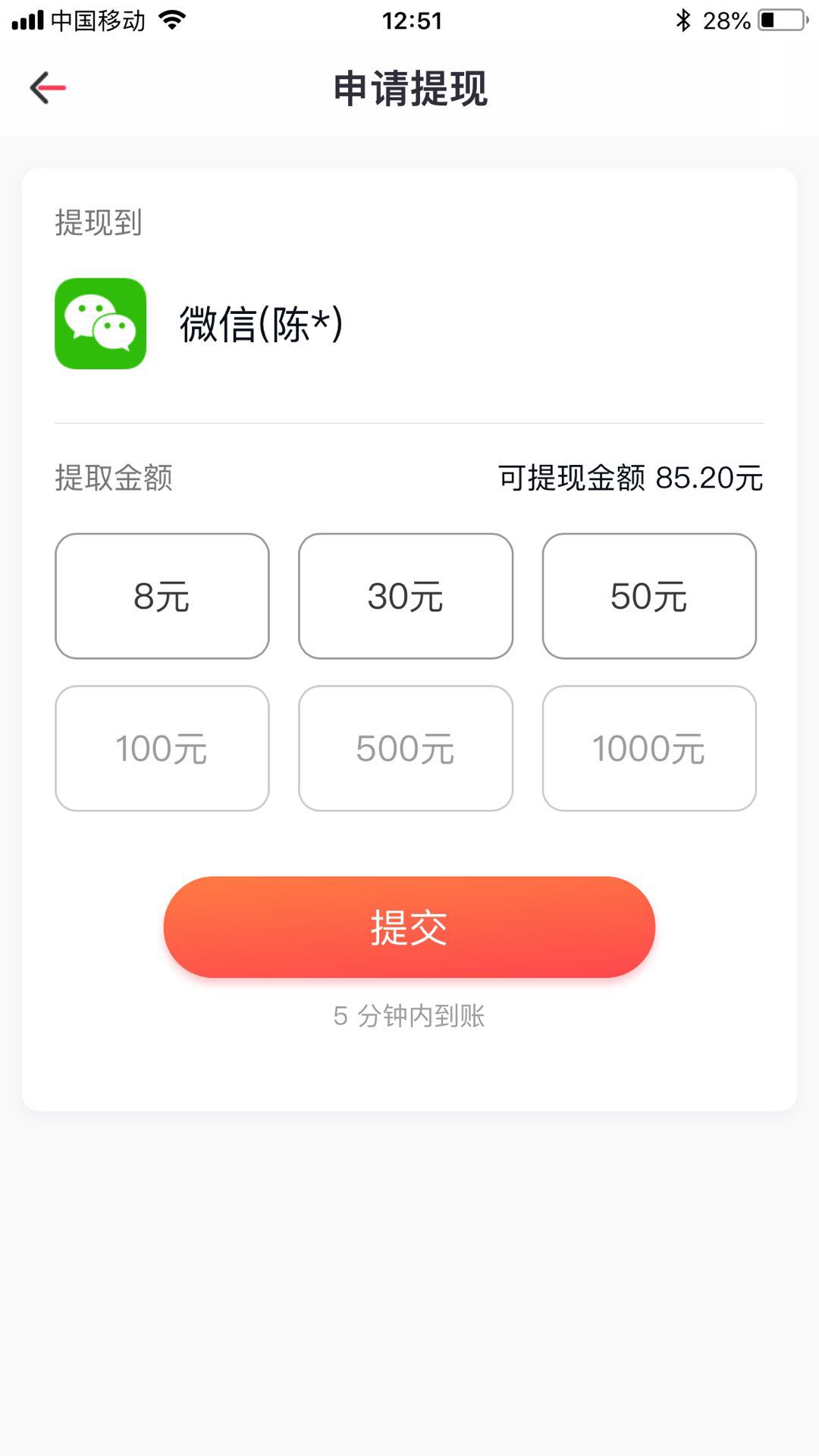Tap the 5 分钟内到账 note text
The image size is (819, 1456).
pos(409,1017)
